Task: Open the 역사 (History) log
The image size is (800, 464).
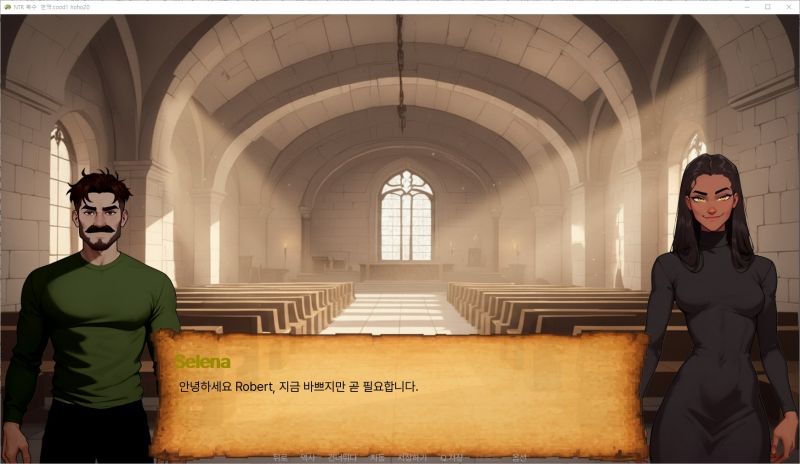Action: pos(307,458)
